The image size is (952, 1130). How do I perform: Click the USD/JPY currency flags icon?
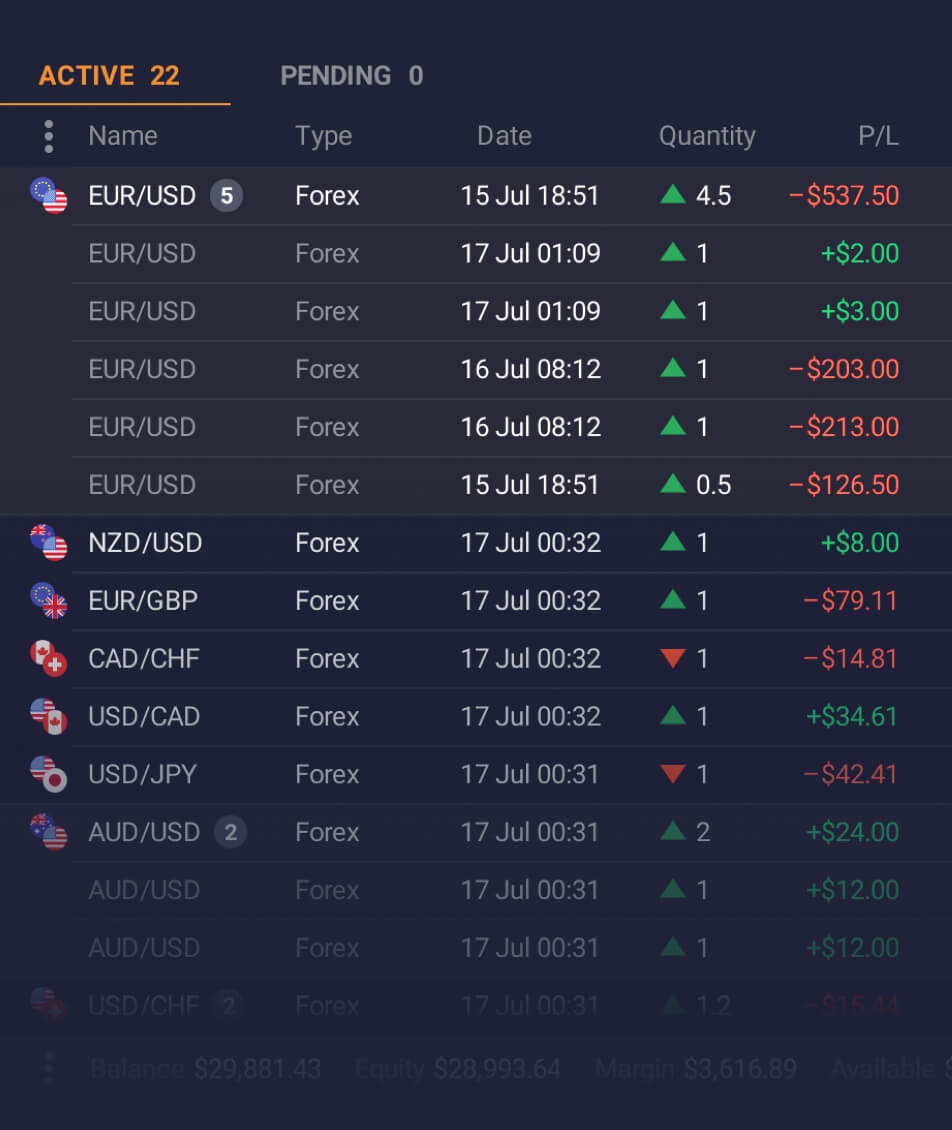pos(47,774)
